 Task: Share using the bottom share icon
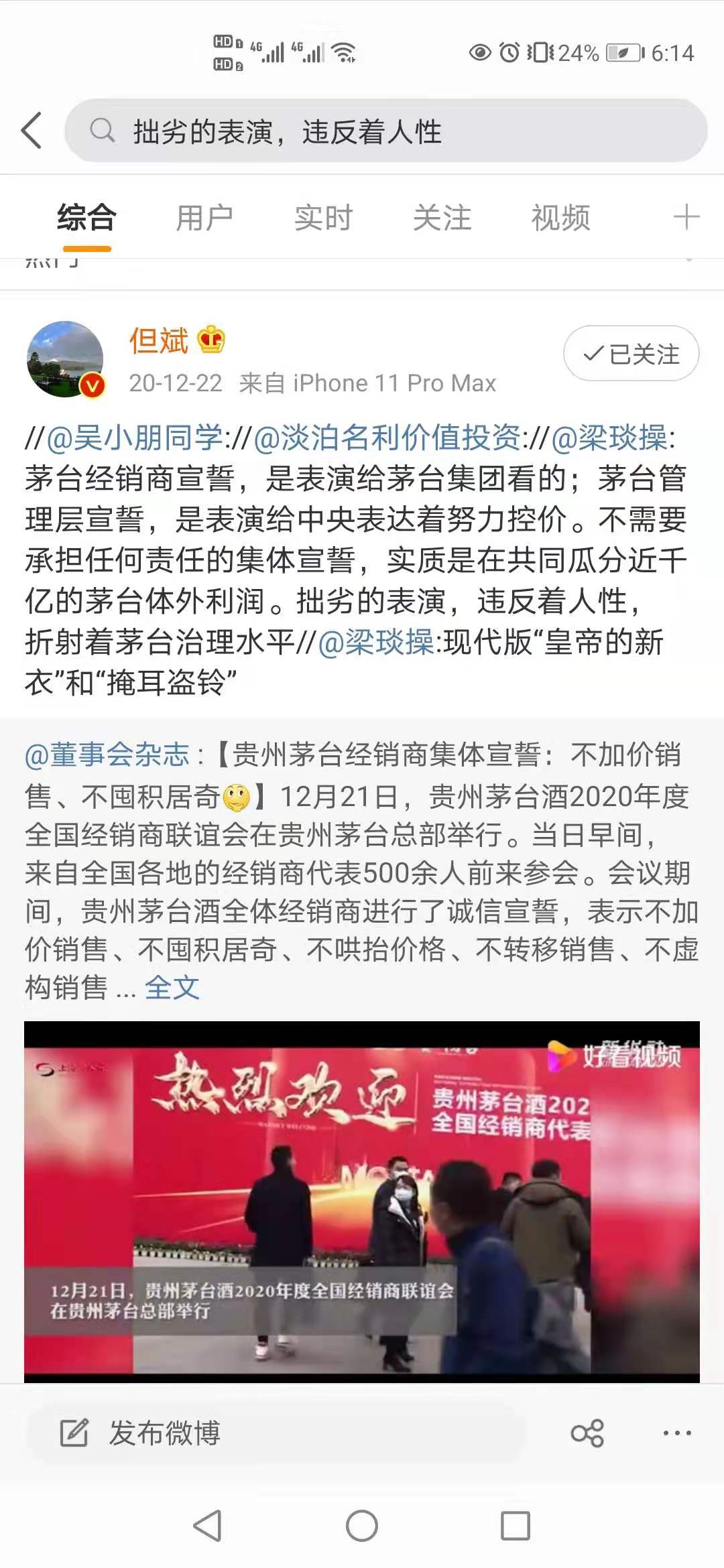tap(587, 1433)
